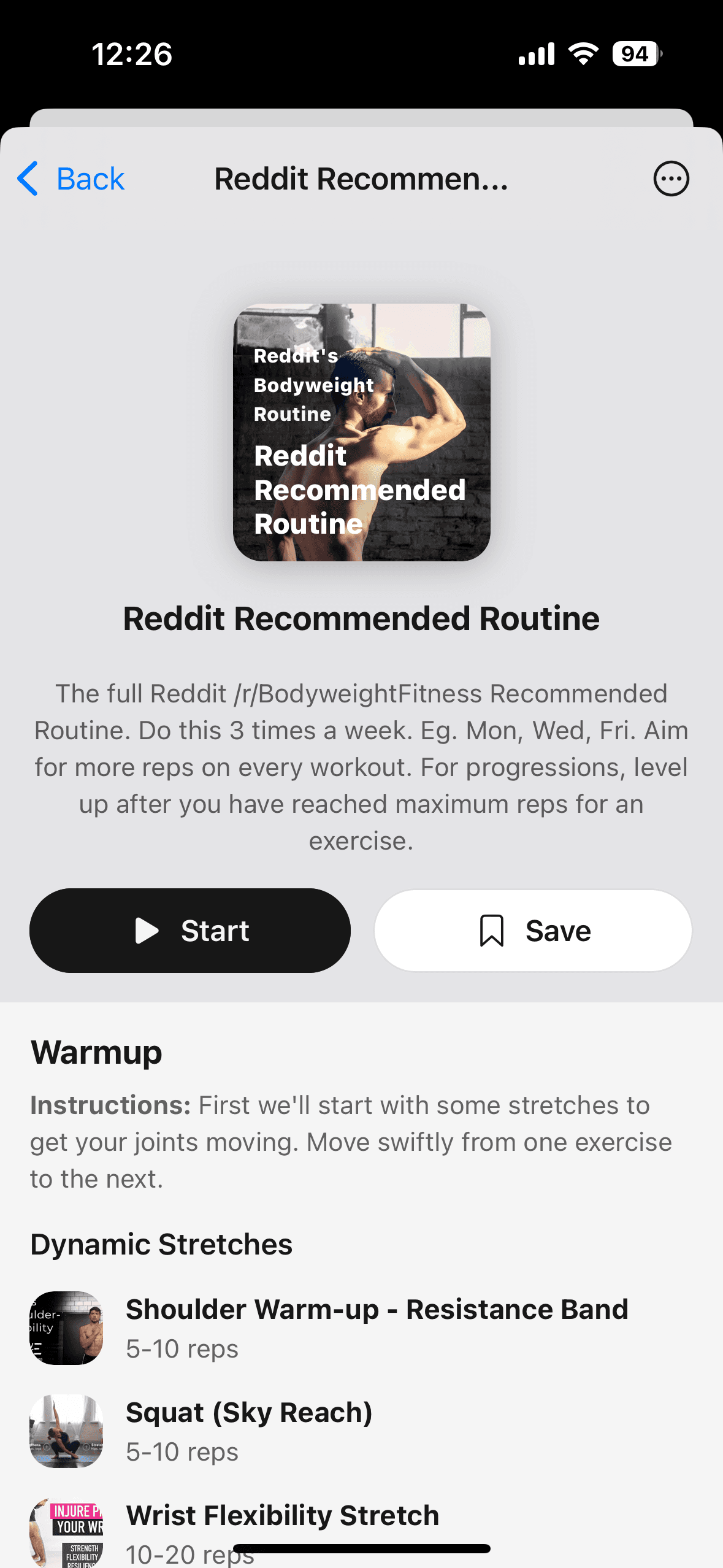Open Shoulder Warm-up - Resistance Band exercise
This screenshot has width=723, height=1568.
[377, 1328]
